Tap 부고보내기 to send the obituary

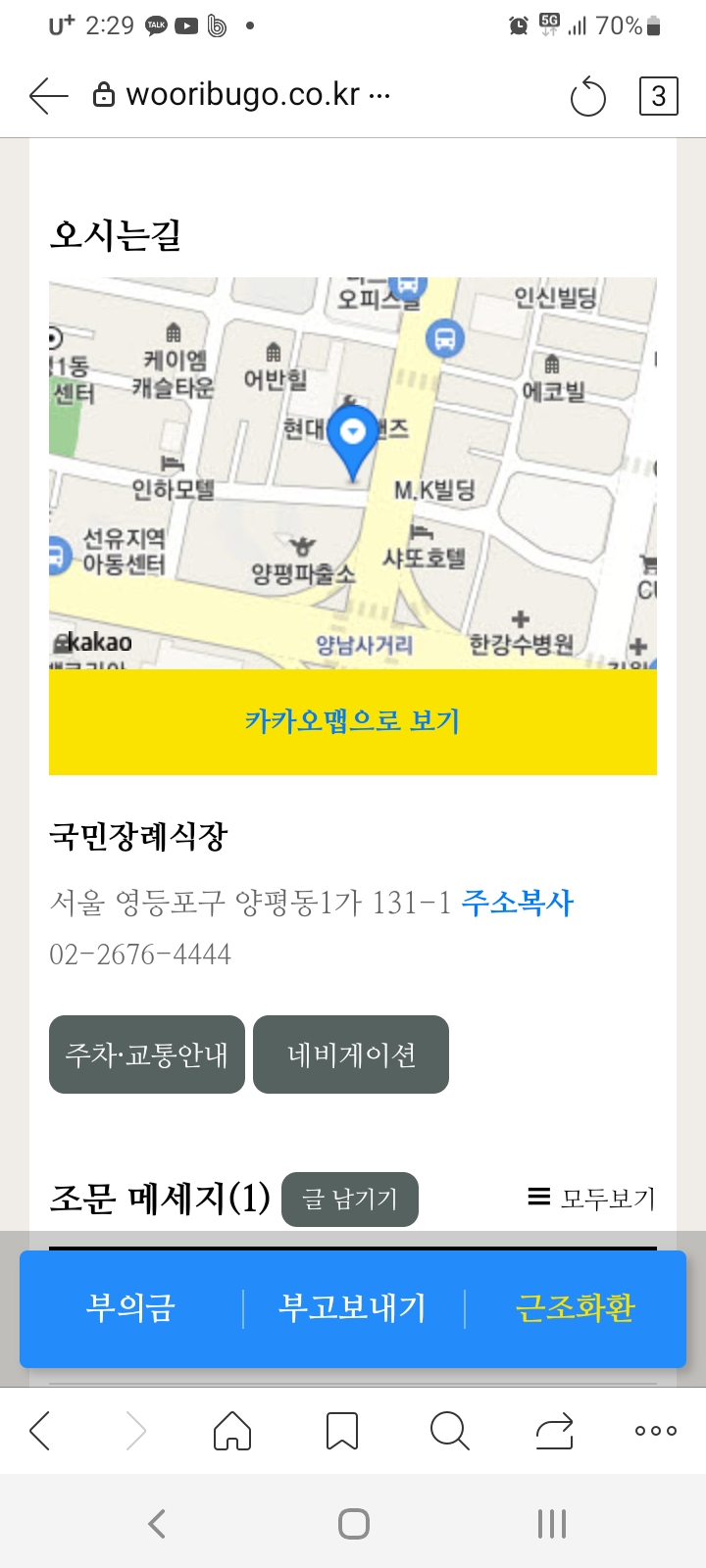(x=353, y=1308)
